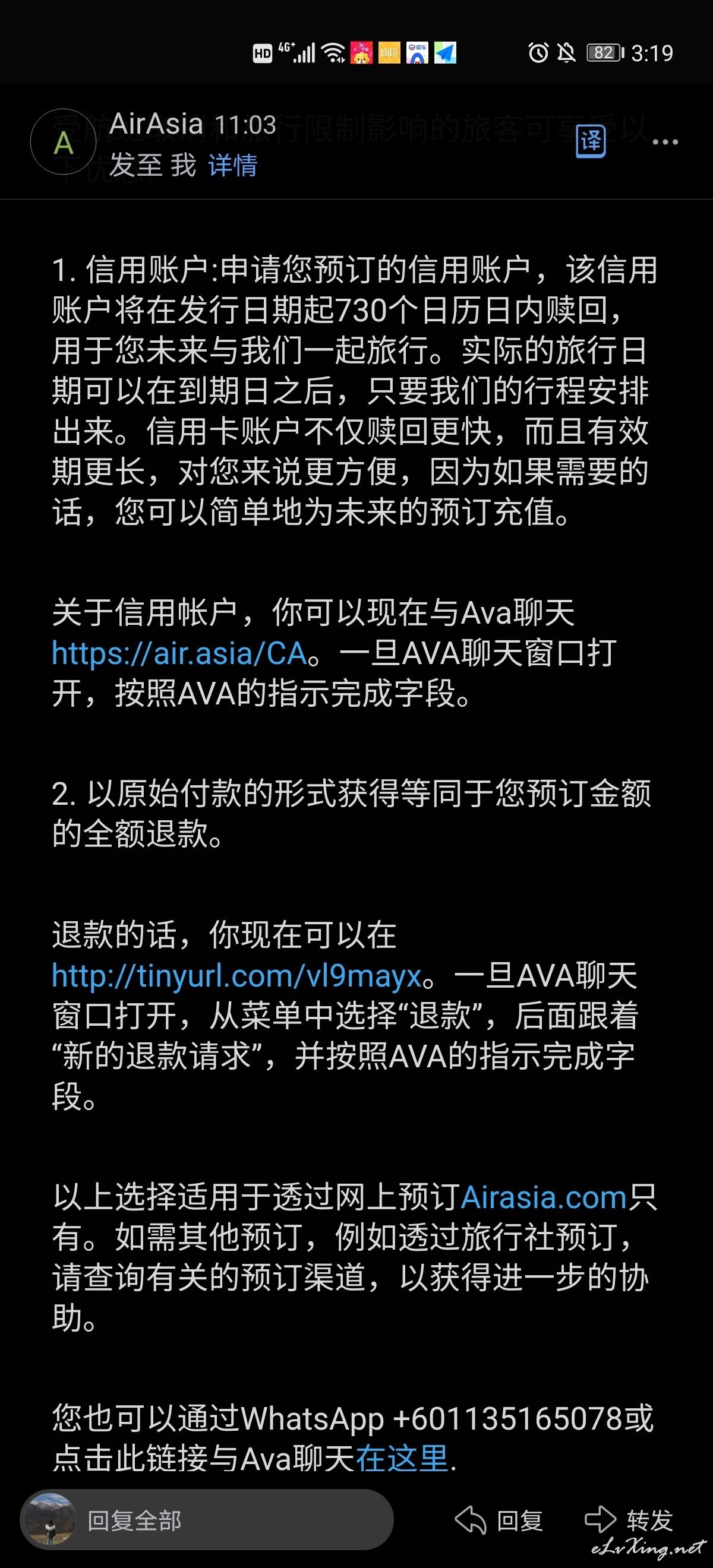Tap the 回复全部 reply-all box
The width and height of the screenshot is (713, 1568).
pos(207,1520)
